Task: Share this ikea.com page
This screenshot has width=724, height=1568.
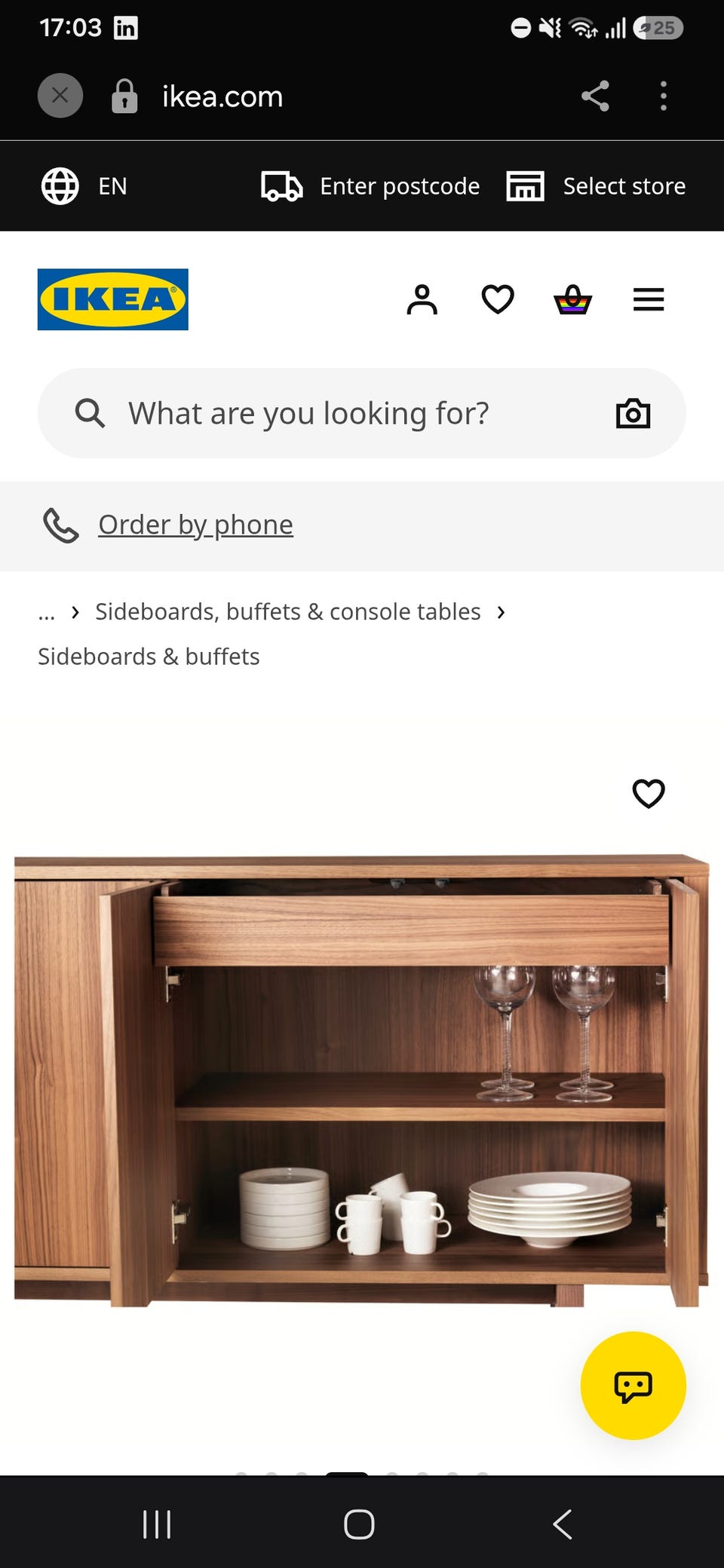Action: pyautogui.click(x=595, y=96)
